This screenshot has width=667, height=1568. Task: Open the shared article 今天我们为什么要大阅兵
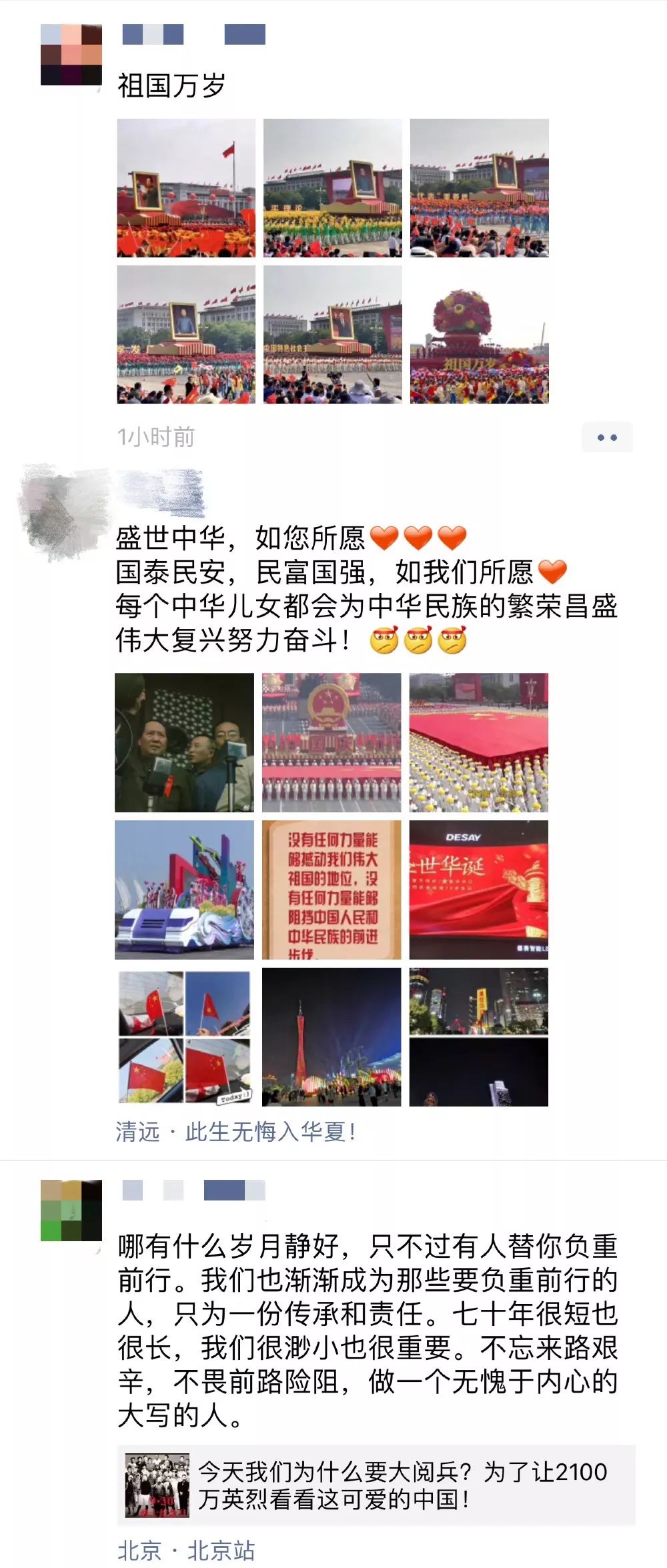click(376, 1485)
